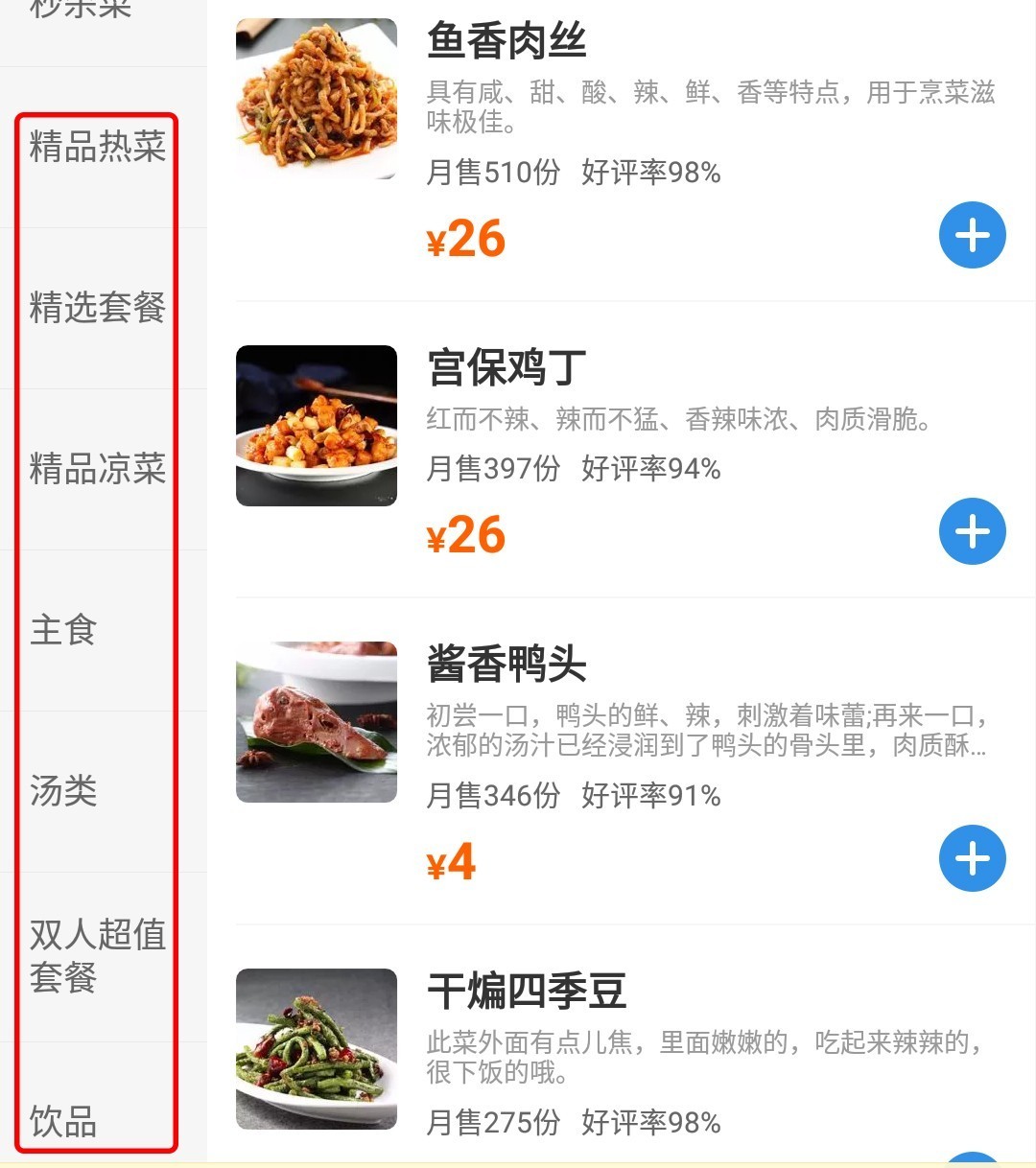Viewport: 1036px width, 1168px height.
Task: Show the 主食 category
Action: (63, 630)
